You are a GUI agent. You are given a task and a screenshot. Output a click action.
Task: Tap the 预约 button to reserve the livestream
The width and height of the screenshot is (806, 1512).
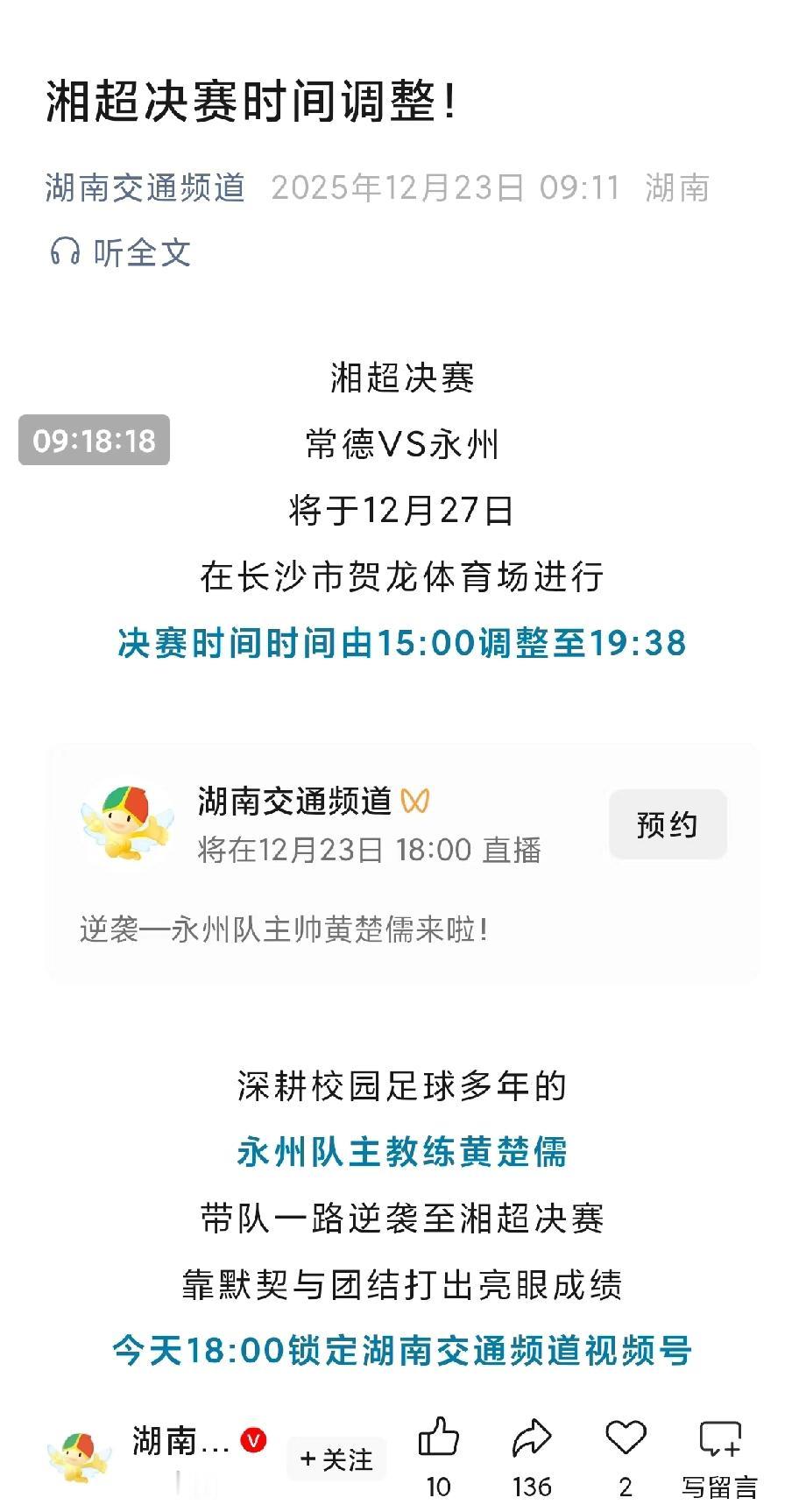[668, 823]
